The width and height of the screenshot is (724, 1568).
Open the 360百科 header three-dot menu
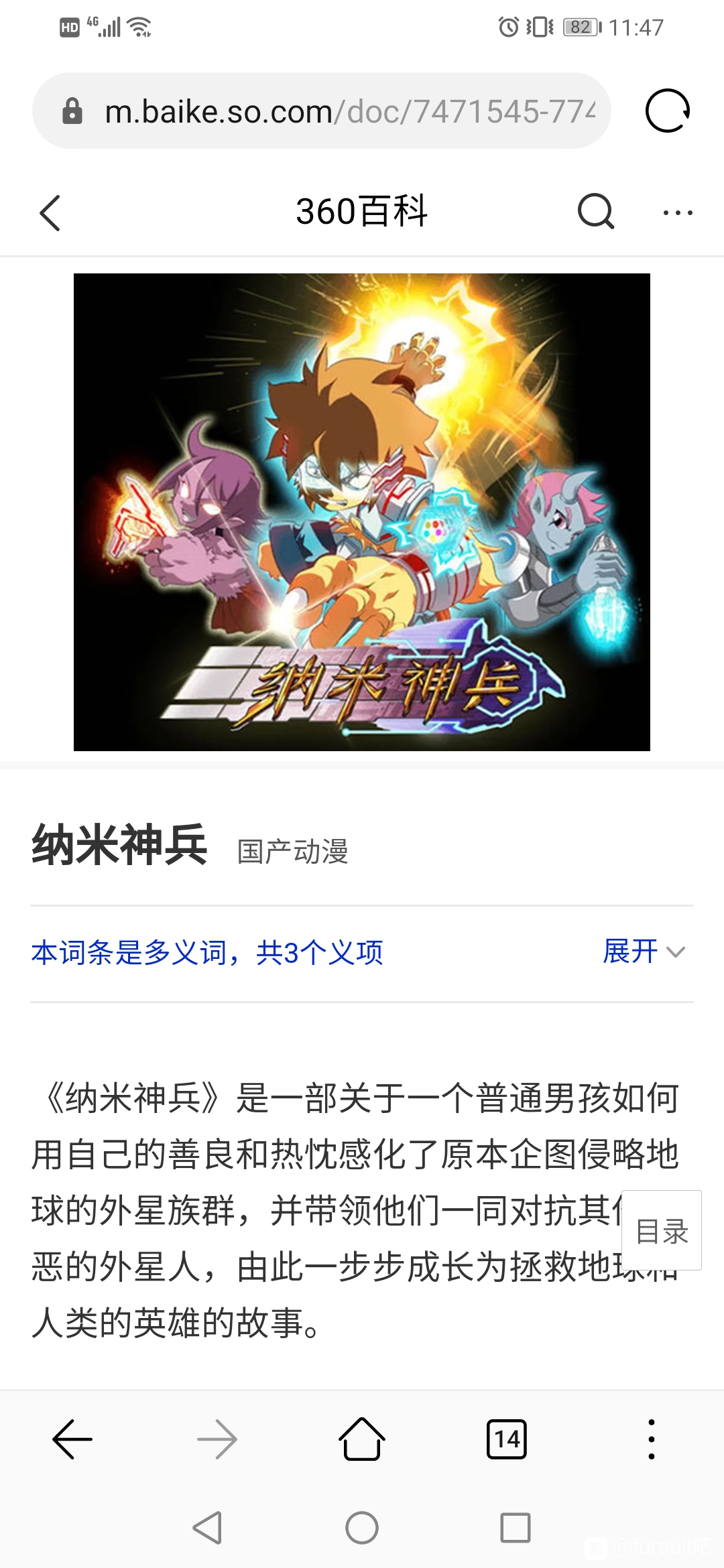pyautogui.click(x=678, y=213)
